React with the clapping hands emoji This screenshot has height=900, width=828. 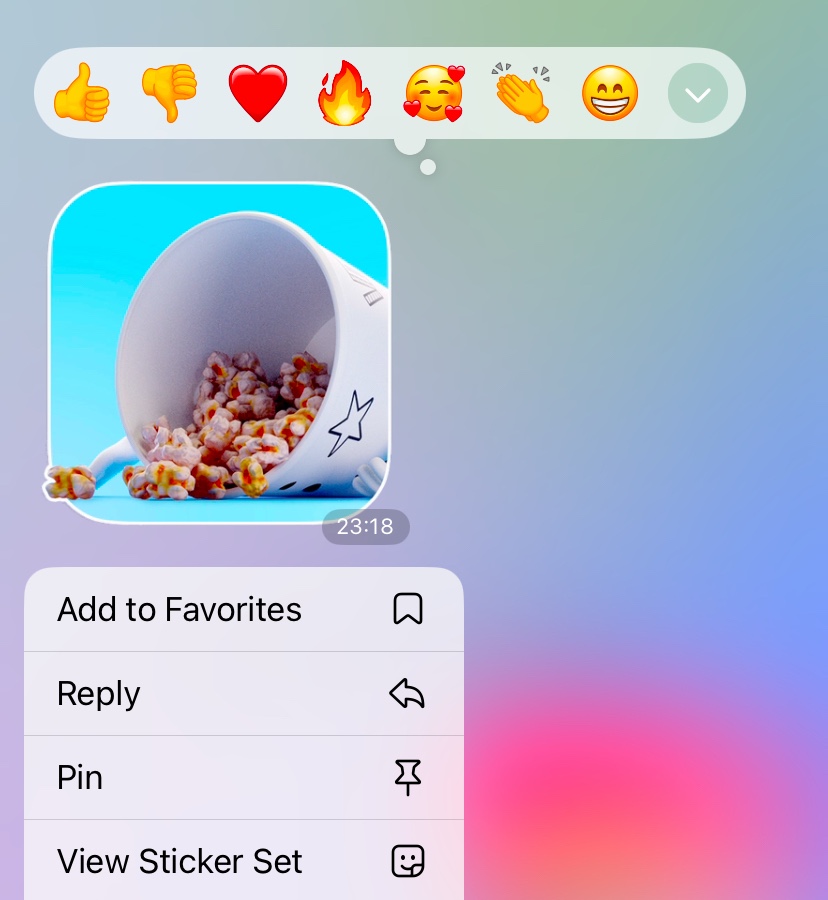point(521,93)
